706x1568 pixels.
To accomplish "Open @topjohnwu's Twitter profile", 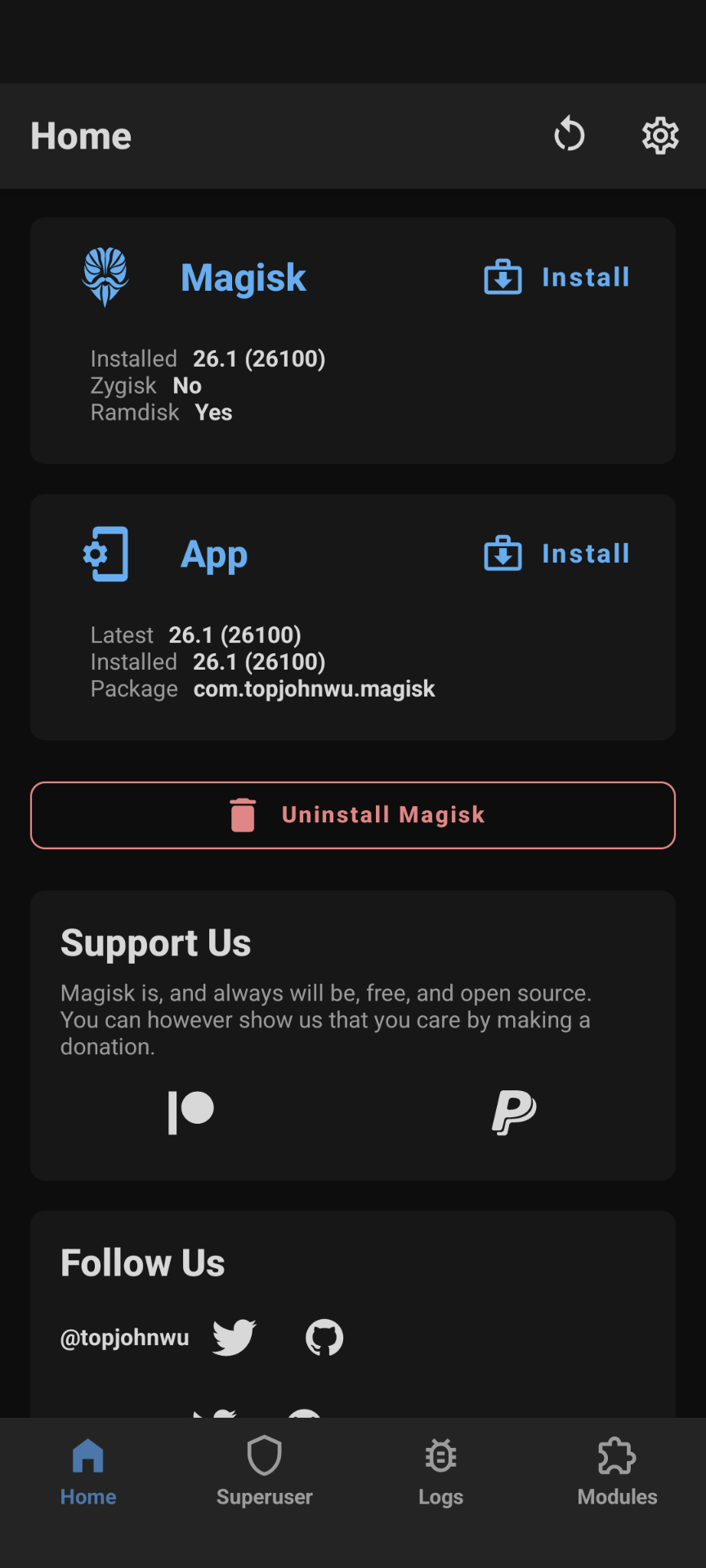I will pos(235,1337).
